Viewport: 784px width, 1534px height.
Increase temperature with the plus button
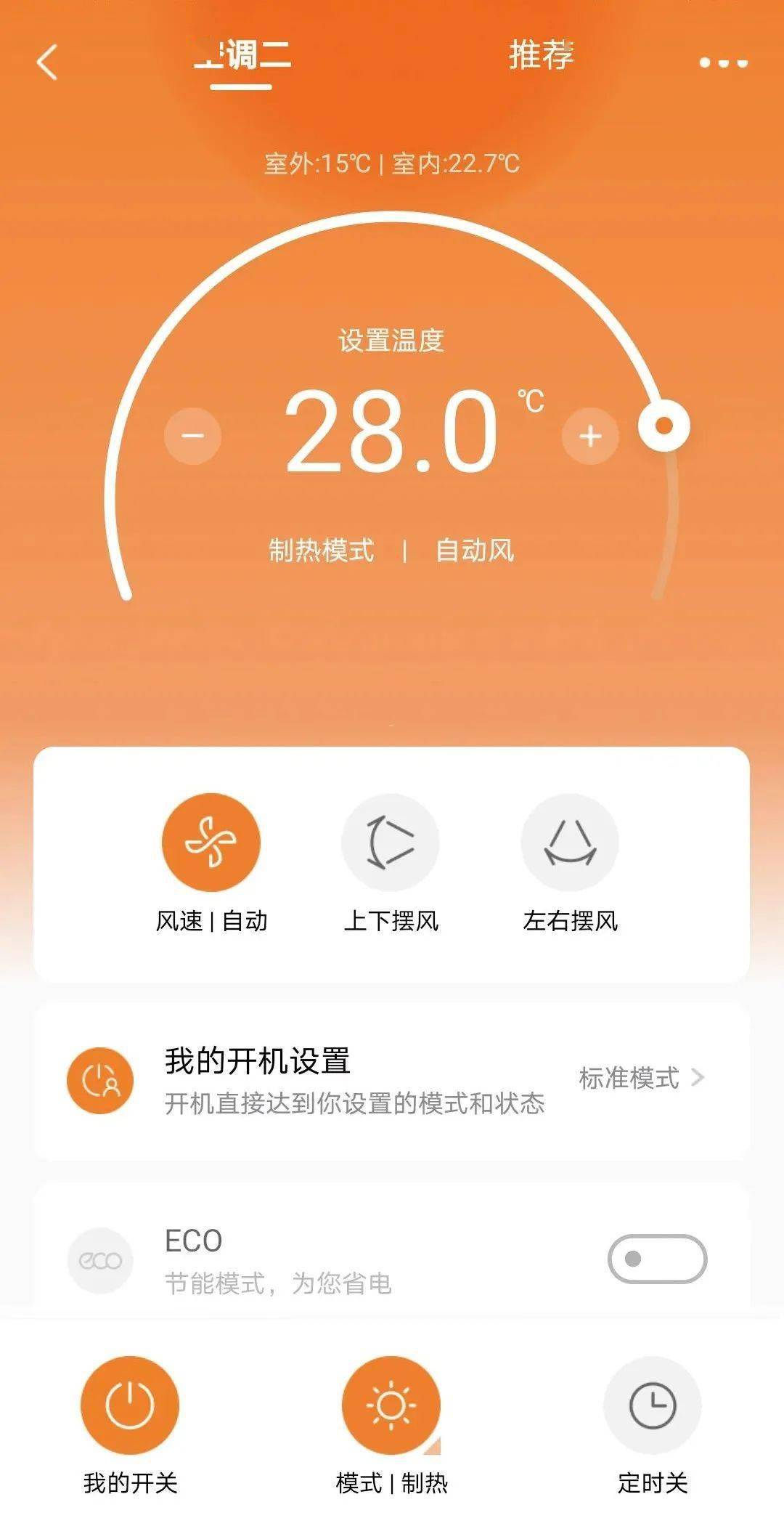point(591,436)
